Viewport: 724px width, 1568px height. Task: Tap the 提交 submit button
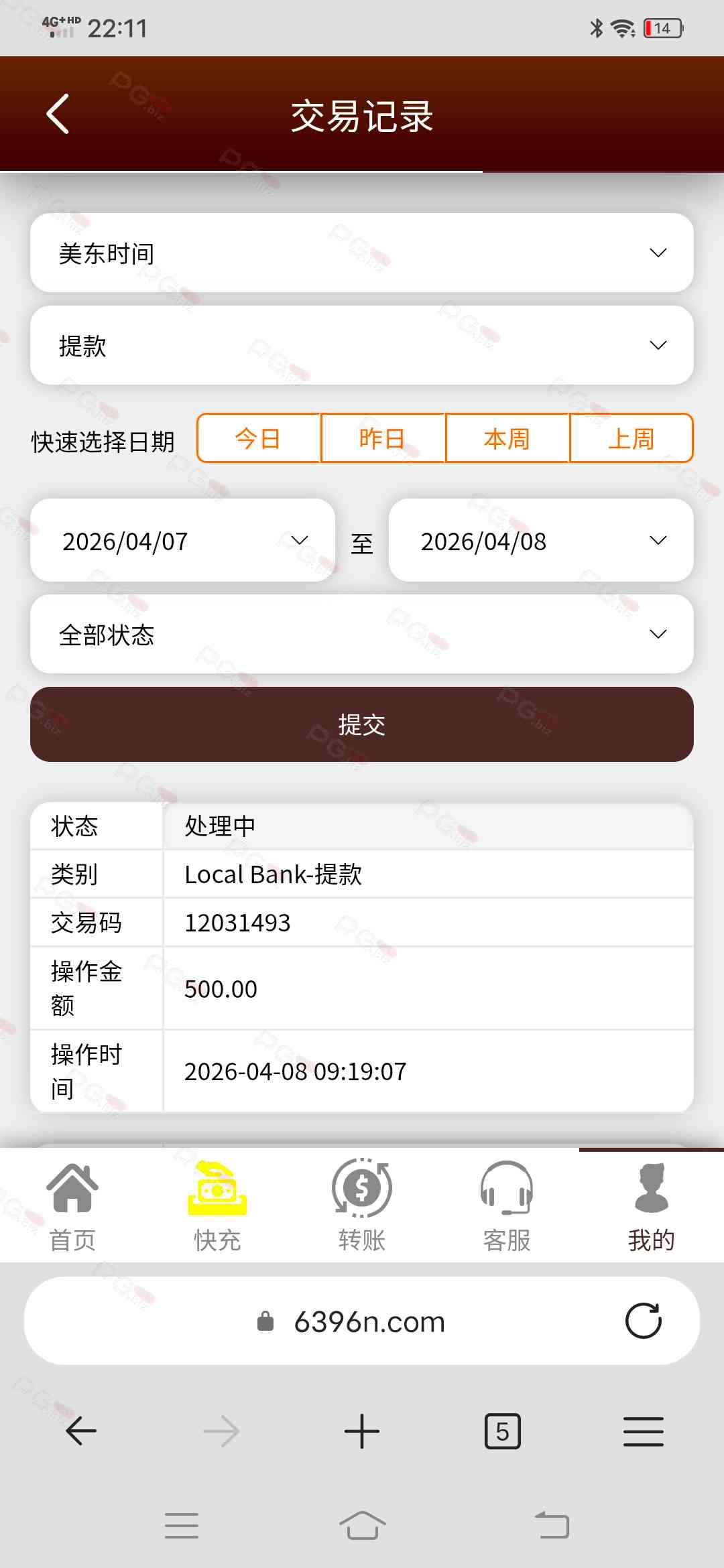362,724
